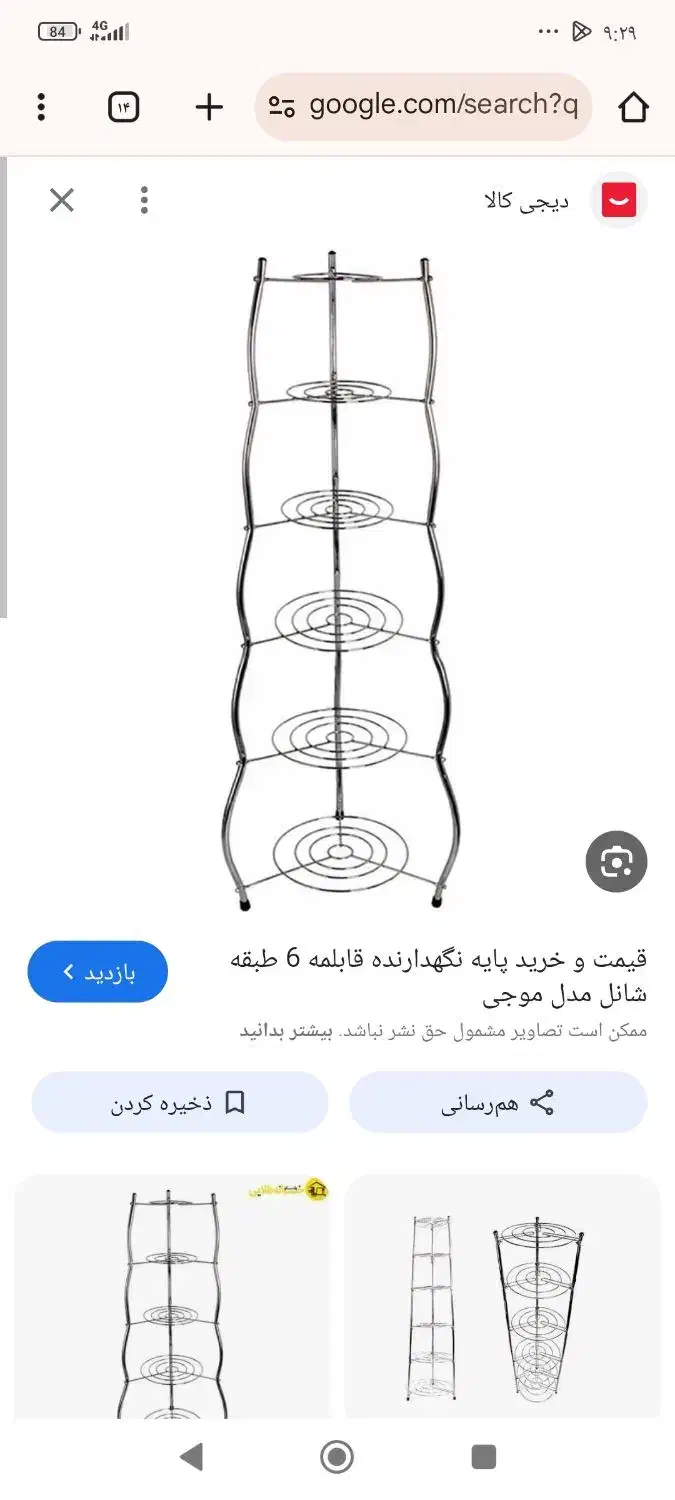The image size is (675, 1500).
Task: Go back with the system back button
Action: 191,1457
